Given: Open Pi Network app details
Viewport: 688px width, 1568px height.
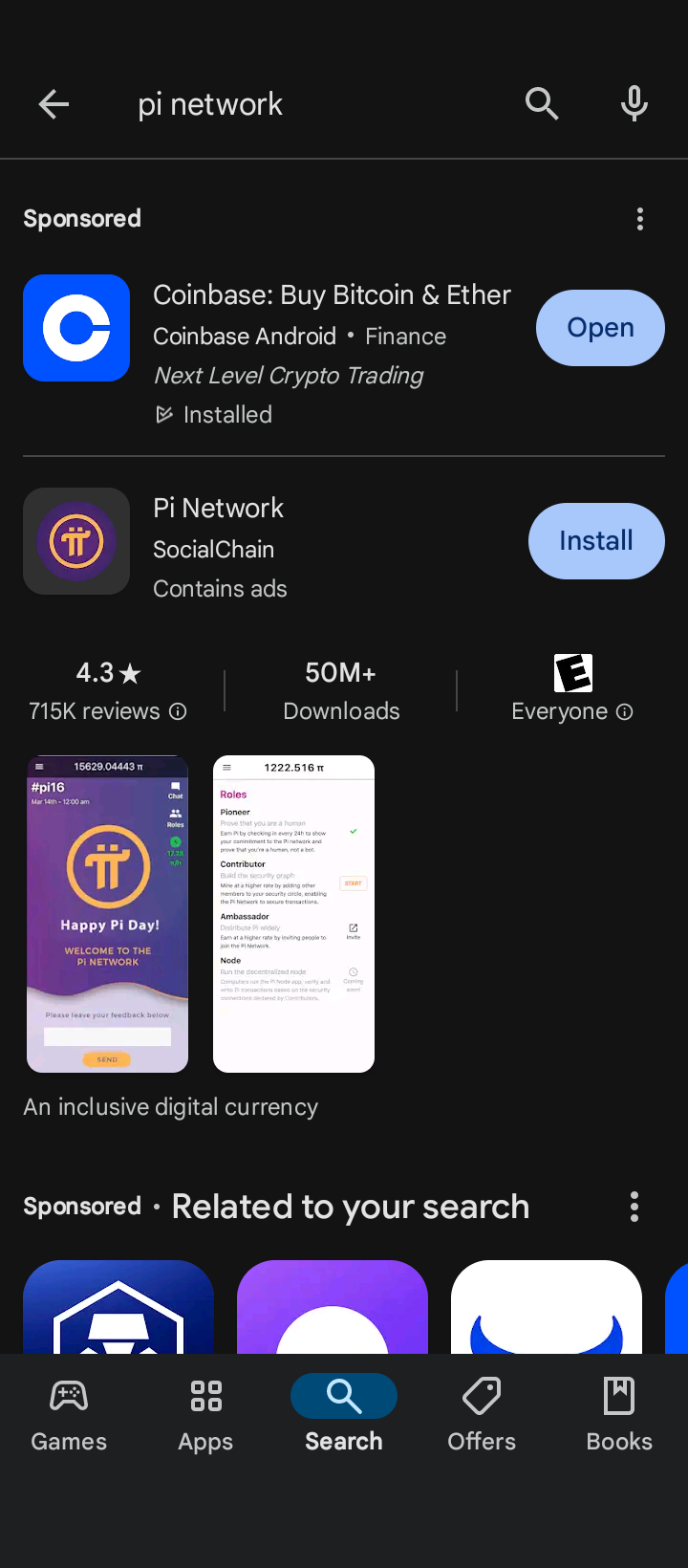Looking at the screenshot, I should pyautogui.click(x=218, y=509).
